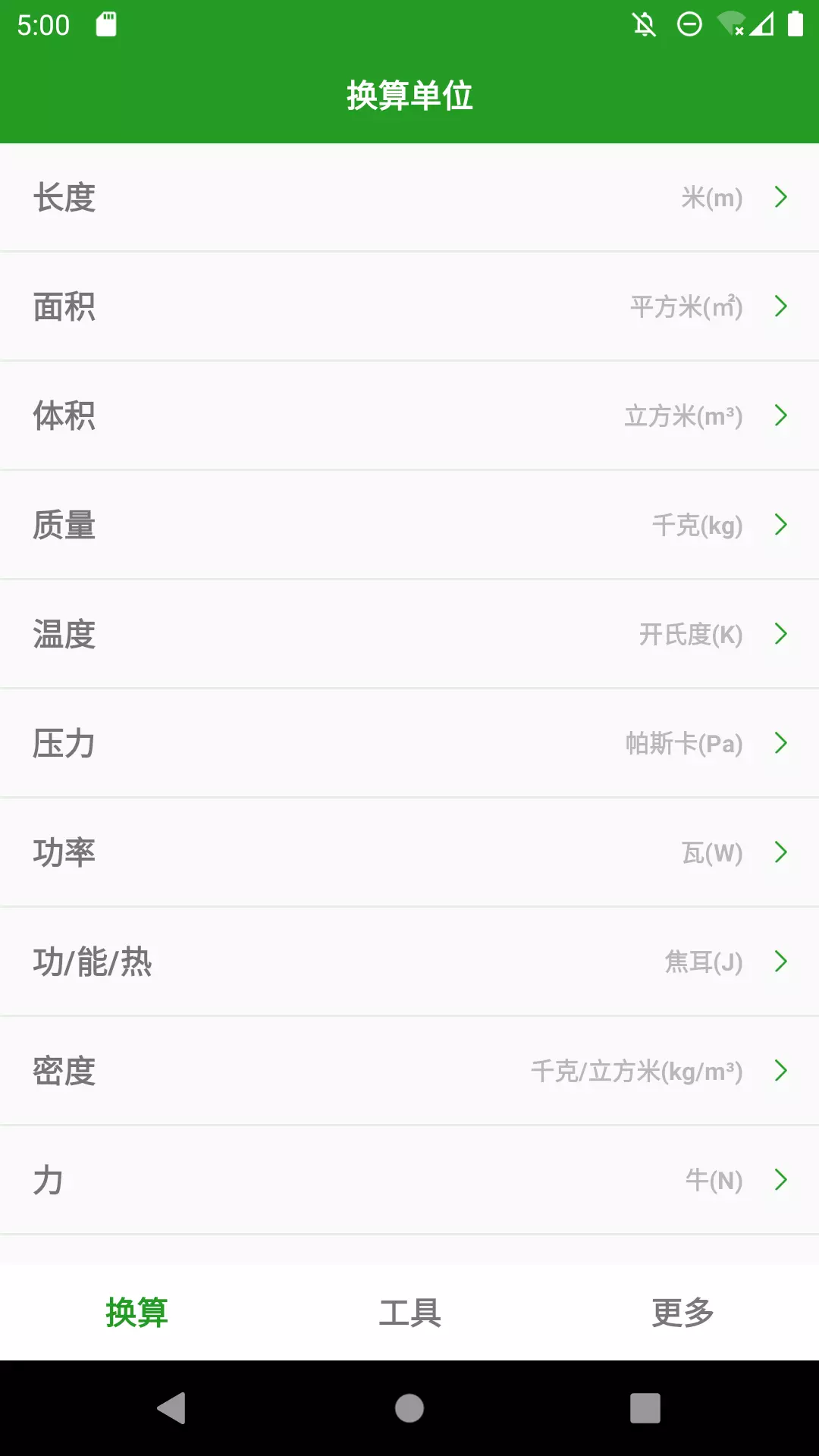
Task: Switch to the 工具 tab
Action: pyautogui.click(x=409, y=1313)
